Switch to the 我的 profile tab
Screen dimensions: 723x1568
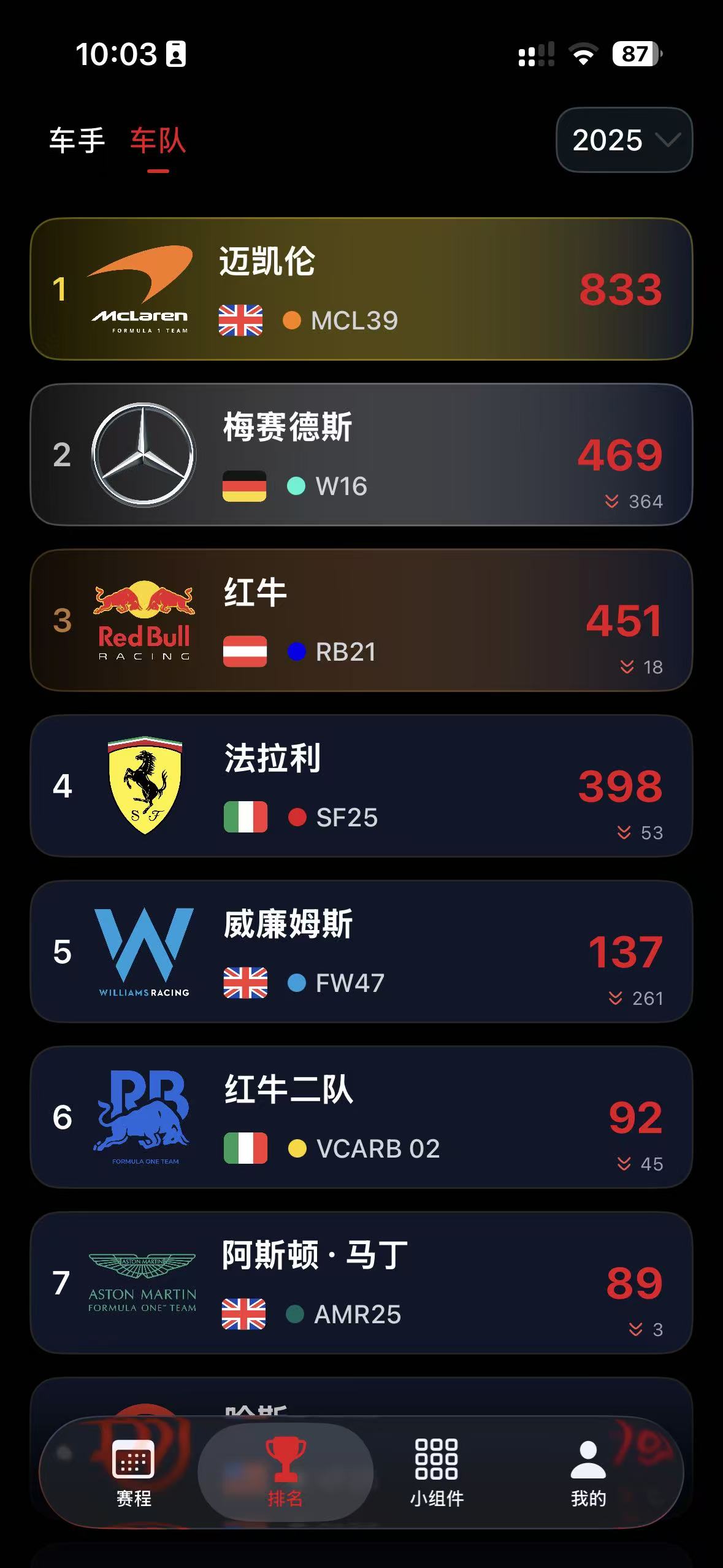click(x=588, y=1472)
